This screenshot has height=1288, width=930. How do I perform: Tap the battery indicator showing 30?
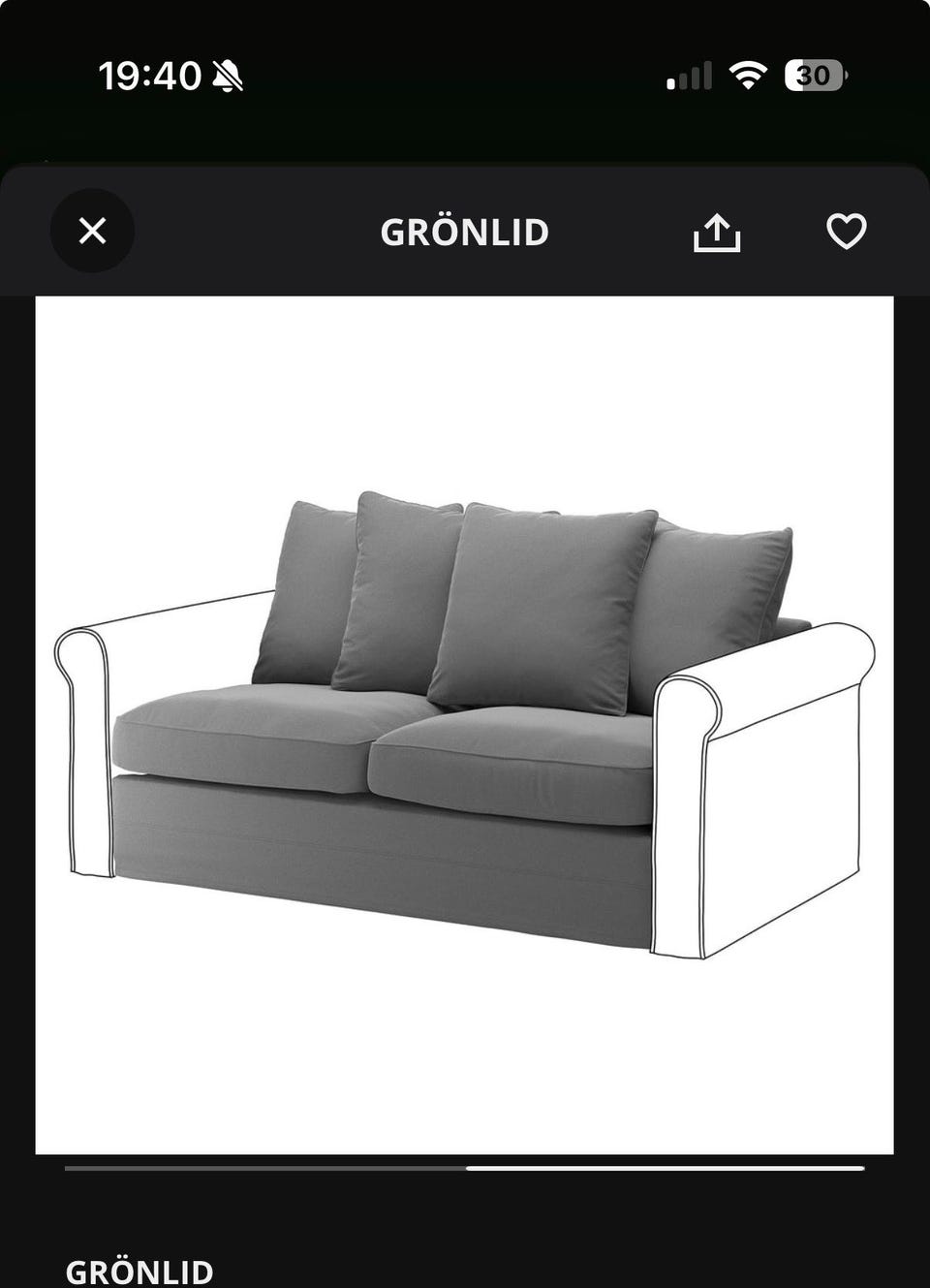[812, 74]
